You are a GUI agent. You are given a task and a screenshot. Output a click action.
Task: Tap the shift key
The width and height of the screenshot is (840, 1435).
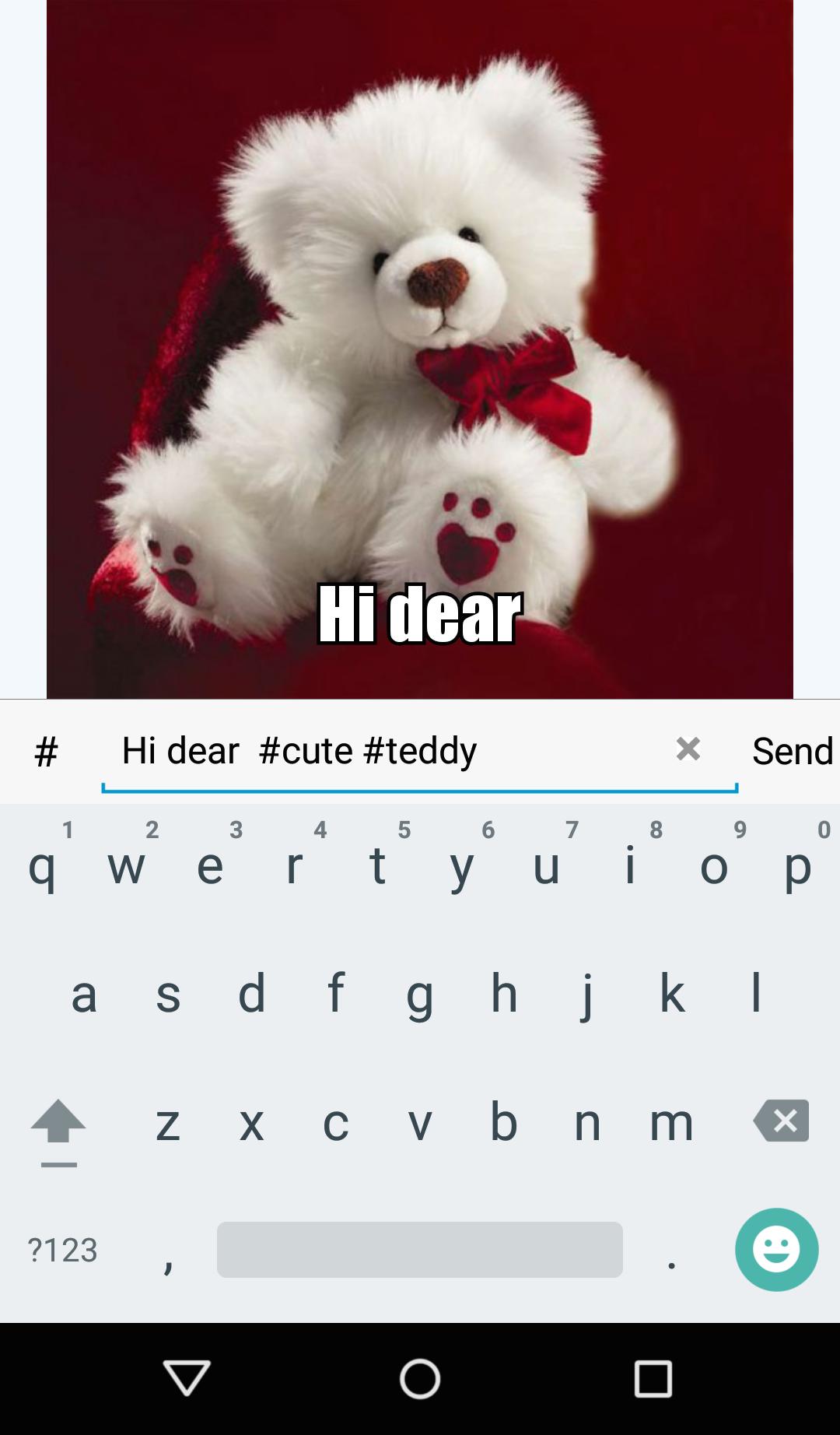point(58,1123)
